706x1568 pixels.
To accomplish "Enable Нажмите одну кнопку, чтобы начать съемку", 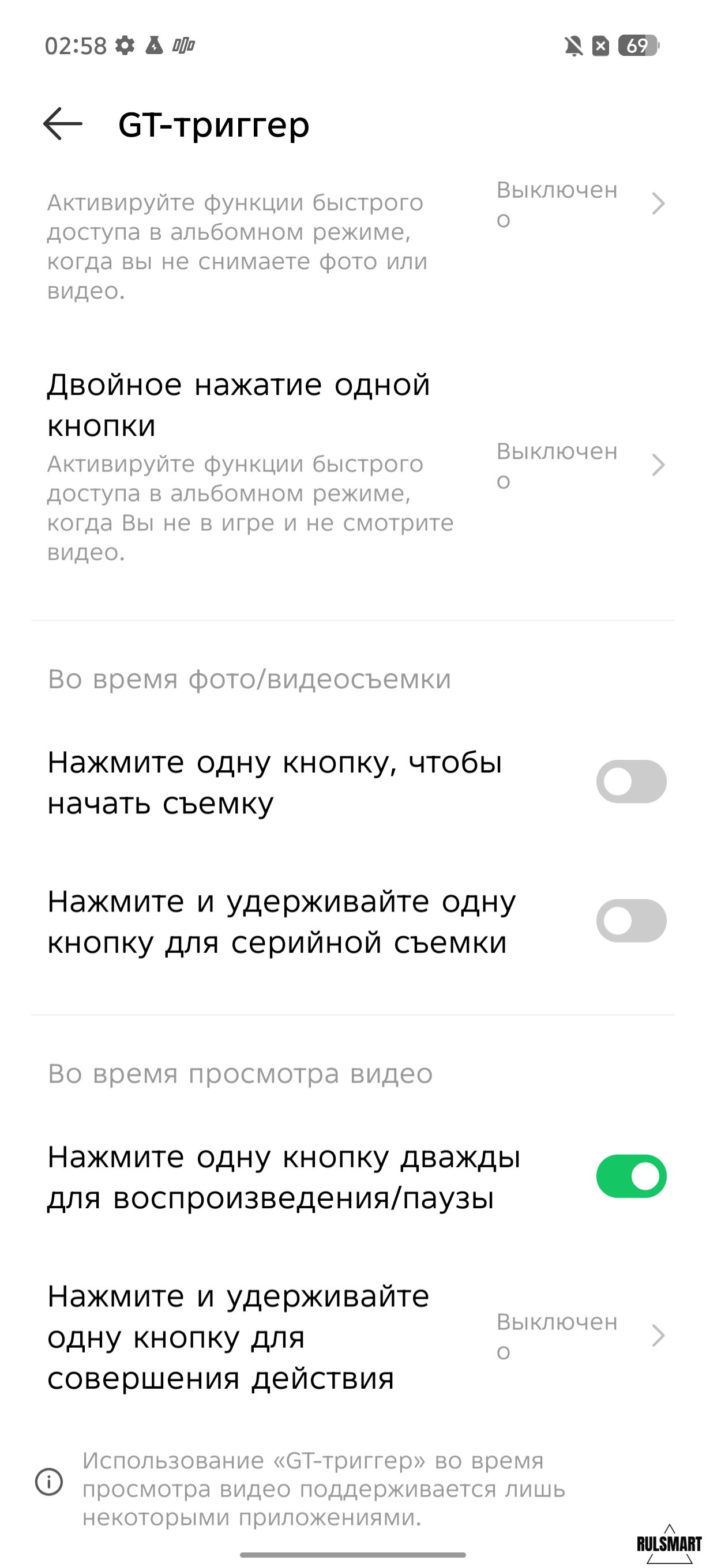I will point(630,782).
